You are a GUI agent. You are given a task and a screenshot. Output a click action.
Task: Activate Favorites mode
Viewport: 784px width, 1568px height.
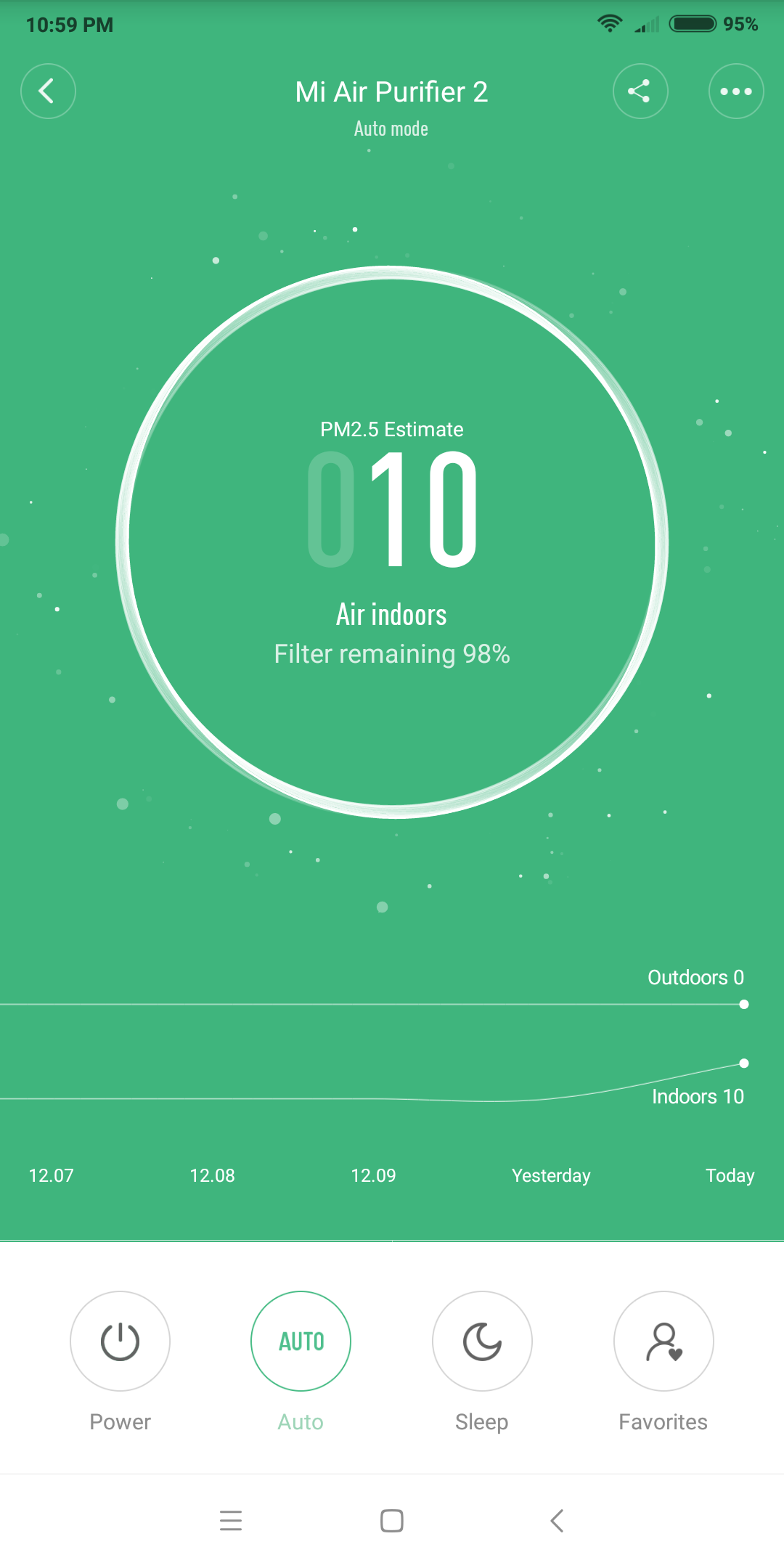[663, 1341]
